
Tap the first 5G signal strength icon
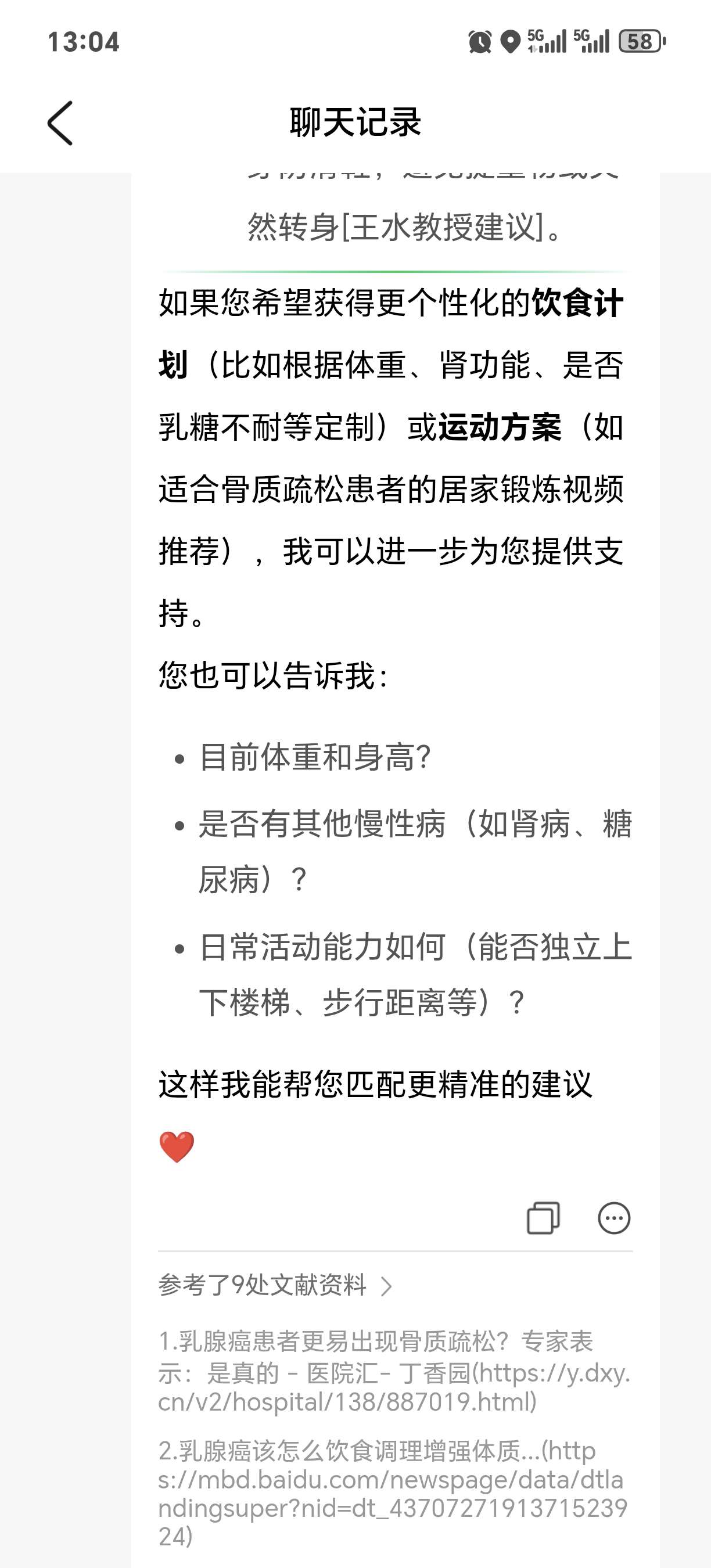coord(547,41)
